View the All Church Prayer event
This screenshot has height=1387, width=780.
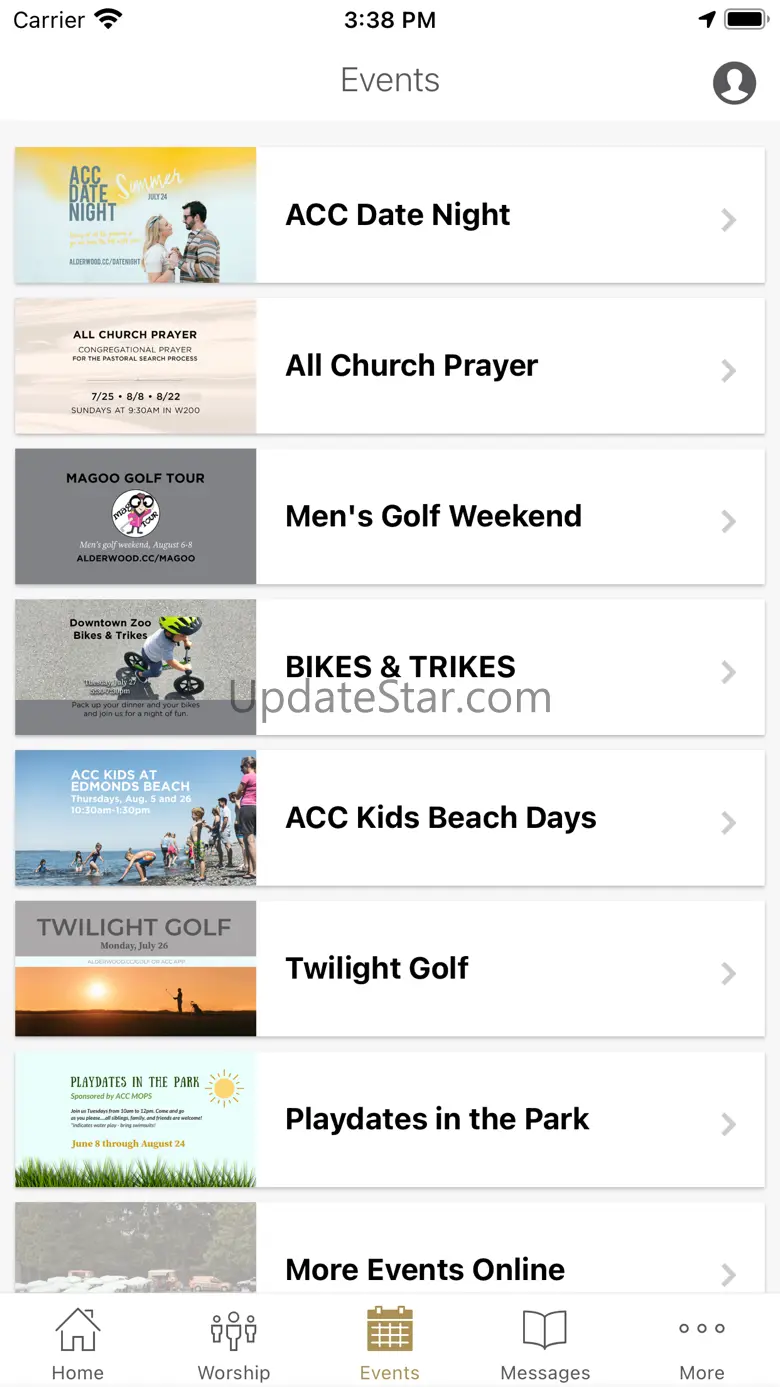click(390, 366)
